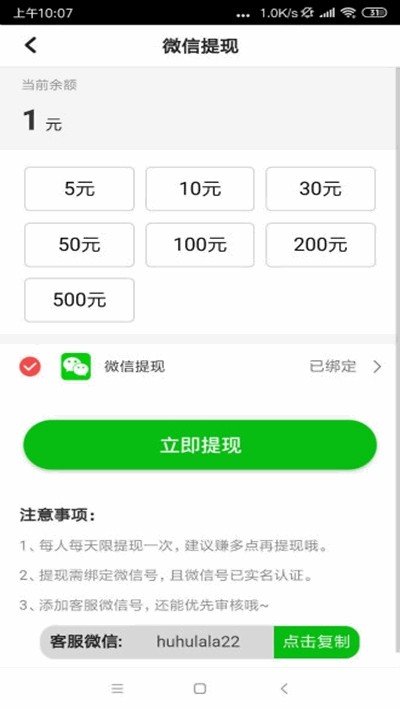Go to home screen via navigation bar
Image resolution: width=400 pixels, height=710 pixels.
tap(200, 689)
